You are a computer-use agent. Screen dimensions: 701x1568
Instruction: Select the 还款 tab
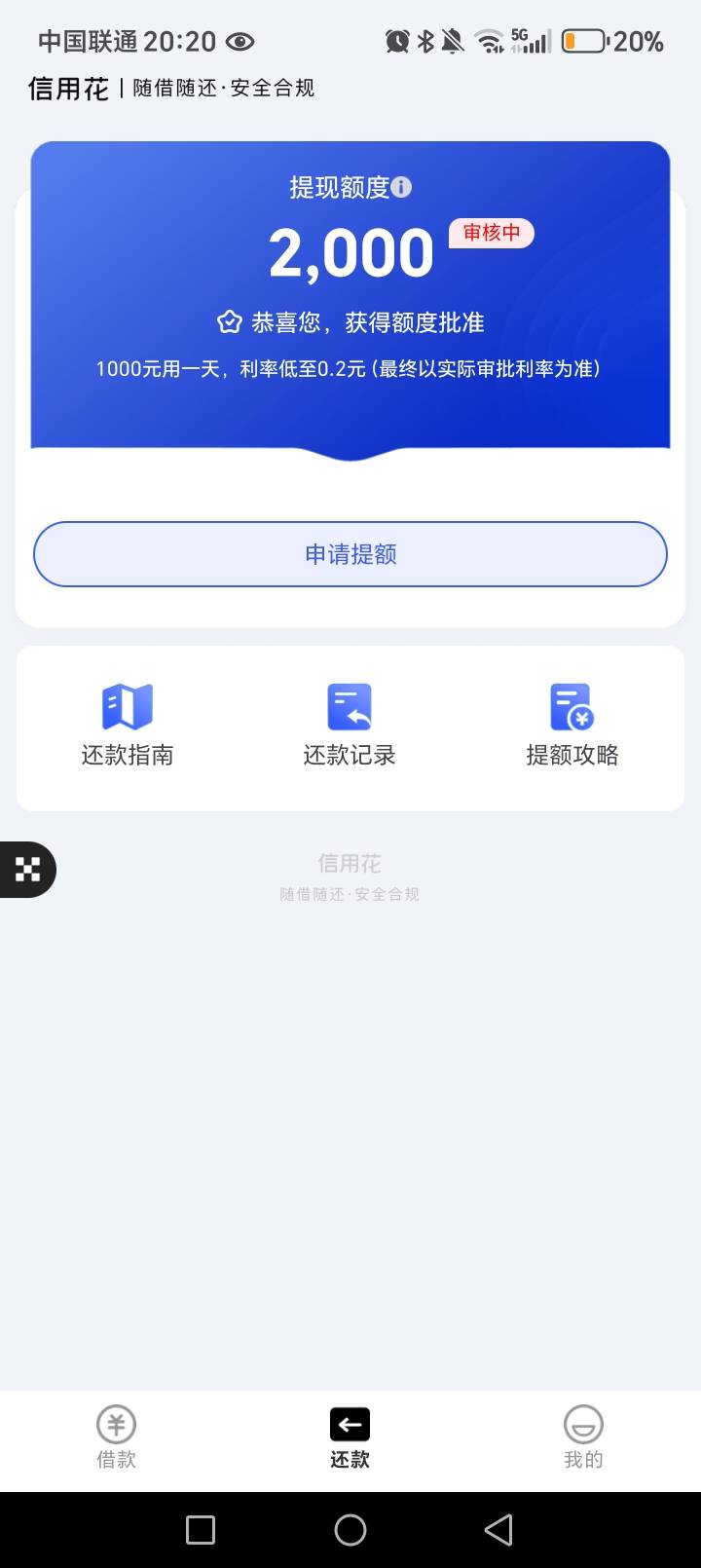pyautogui.click(x=350, y=1437)
